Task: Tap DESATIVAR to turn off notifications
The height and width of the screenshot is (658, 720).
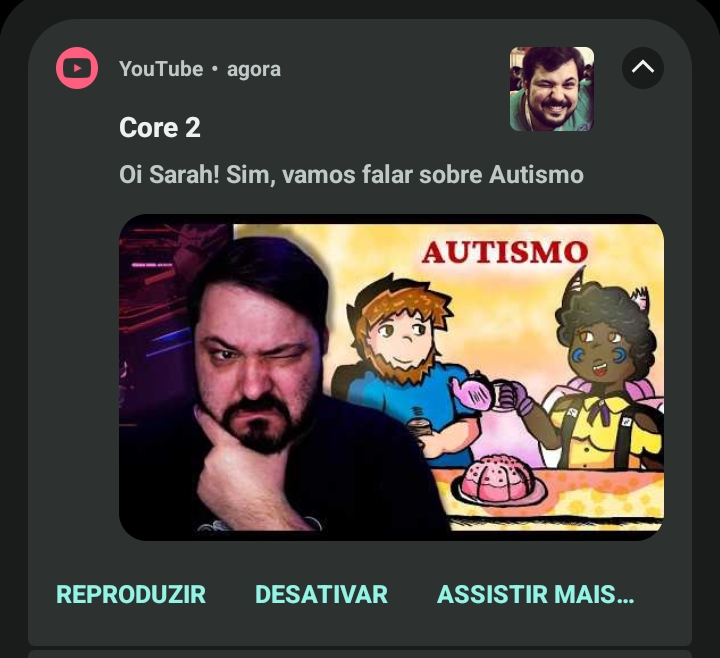Action: click(x=321, y=594)
